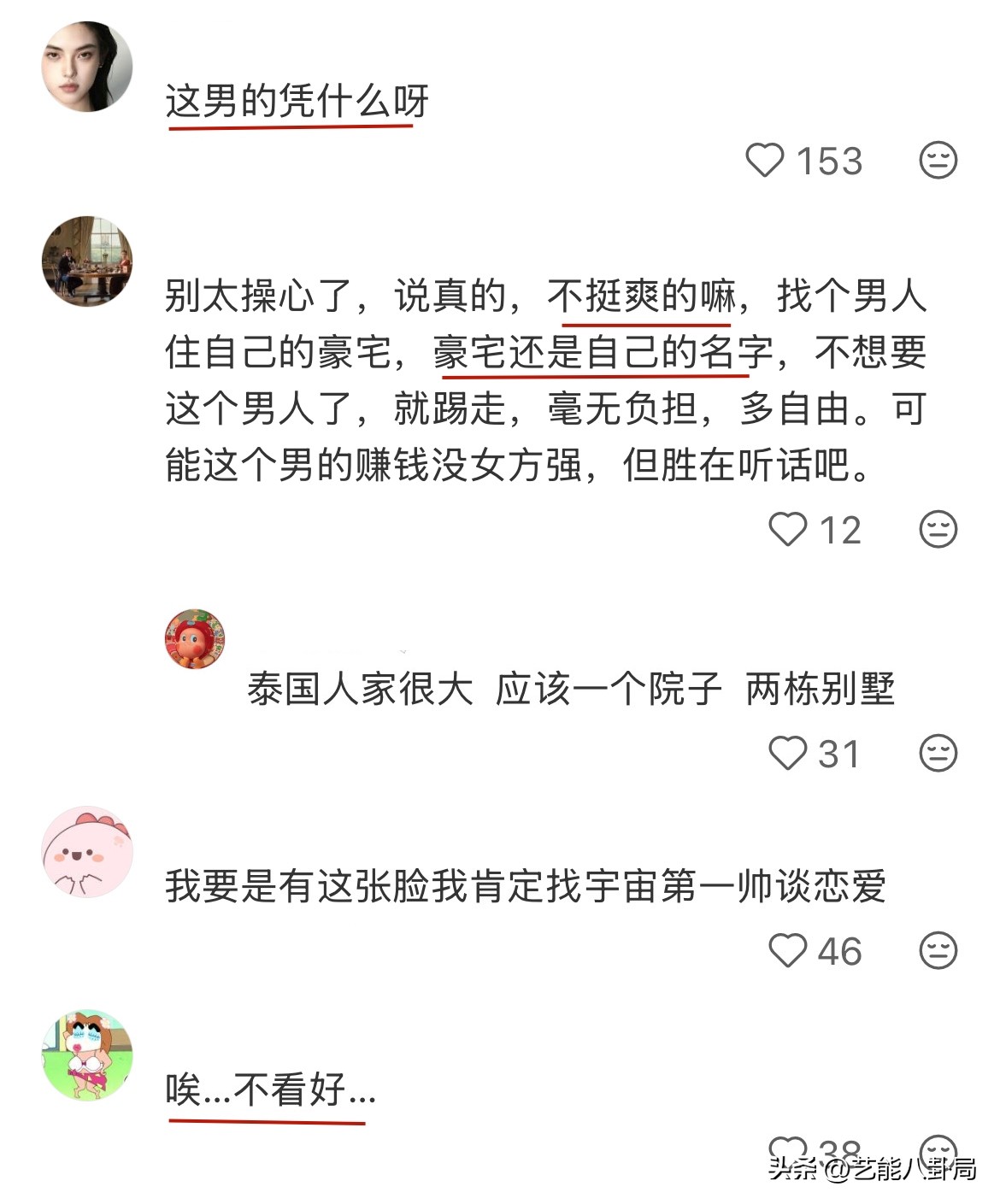The height and width of the screenshot is (1204, 1000).
Task: Dislike the comment about '宇宙第一帅'
Action: pyautogui.click(x=938, y=951)
